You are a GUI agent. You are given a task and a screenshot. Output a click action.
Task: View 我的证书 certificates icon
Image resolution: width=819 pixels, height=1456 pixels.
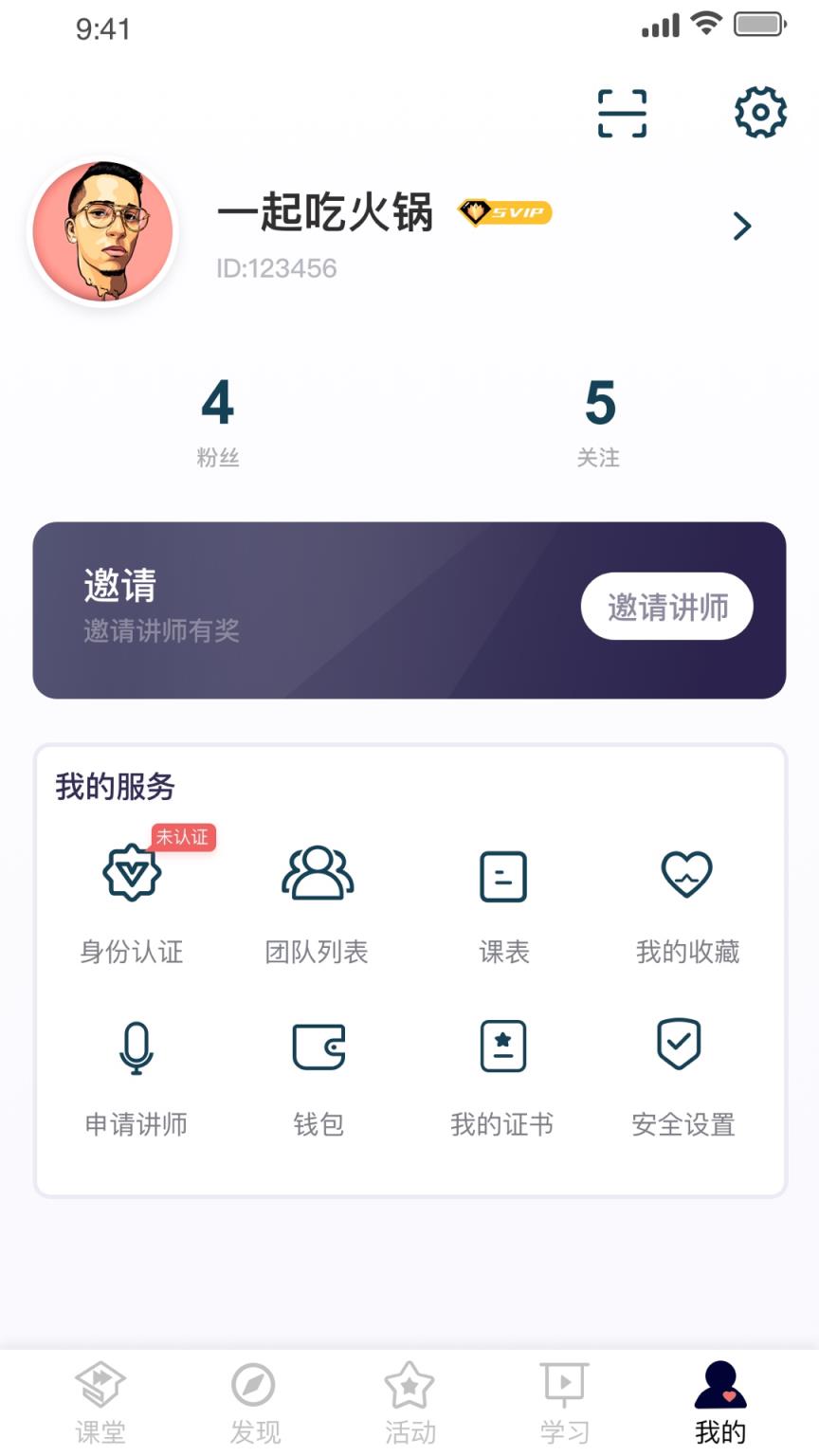click(502, 1047)
